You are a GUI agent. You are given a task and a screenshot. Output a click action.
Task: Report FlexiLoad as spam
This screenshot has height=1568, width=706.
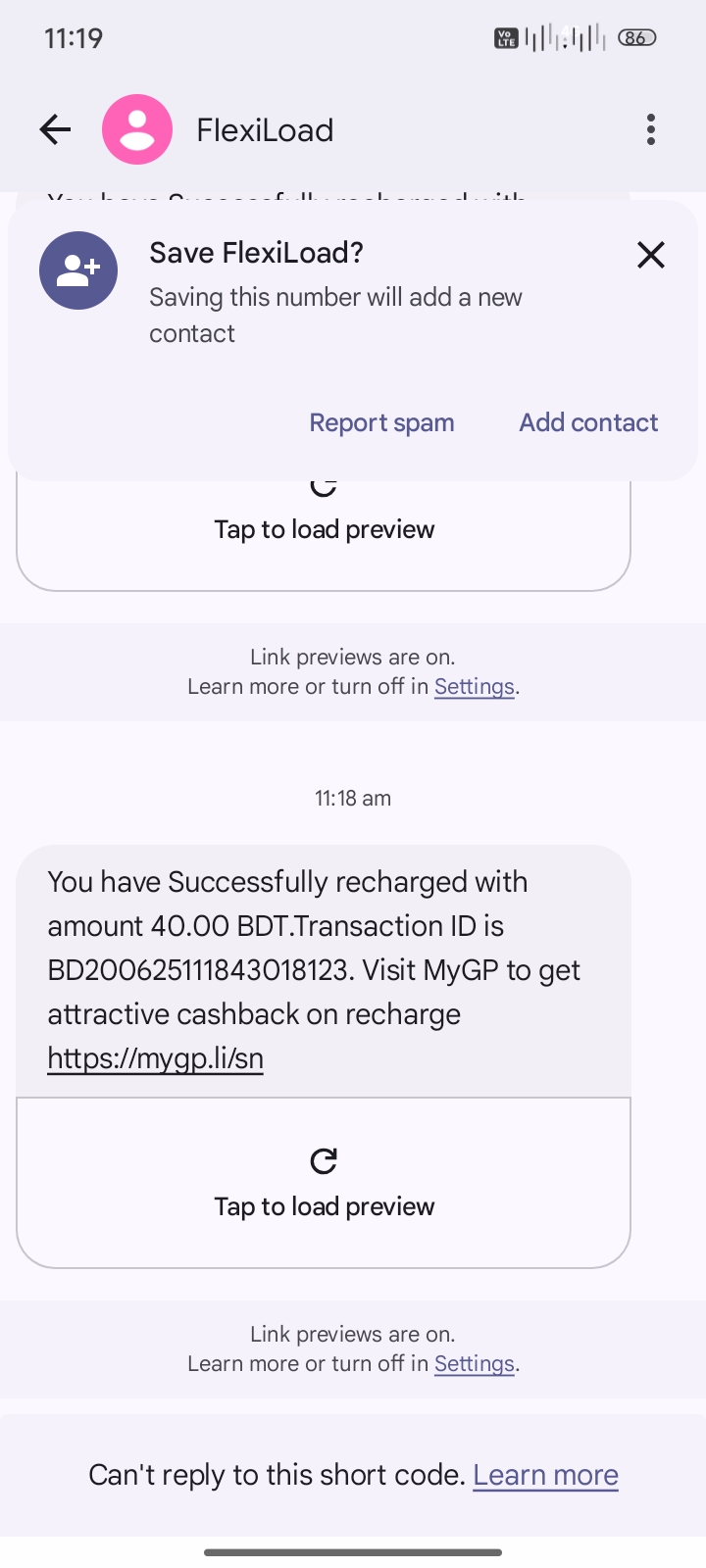[381, 422]
